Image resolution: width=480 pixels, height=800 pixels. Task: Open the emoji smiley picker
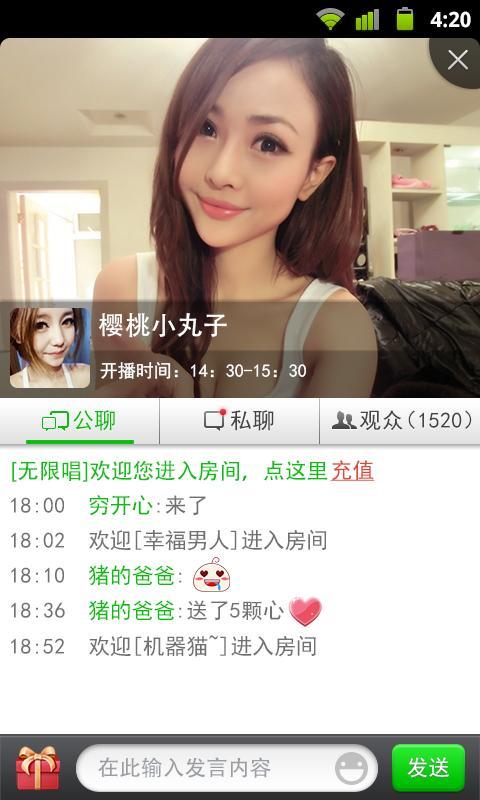pos(351,768)
